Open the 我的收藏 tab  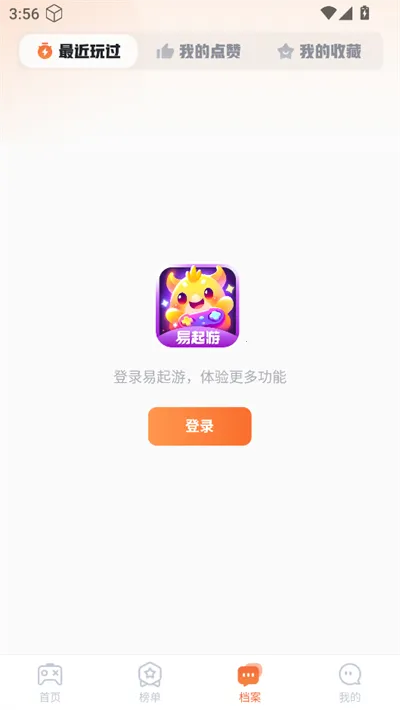tap(319, 52)
